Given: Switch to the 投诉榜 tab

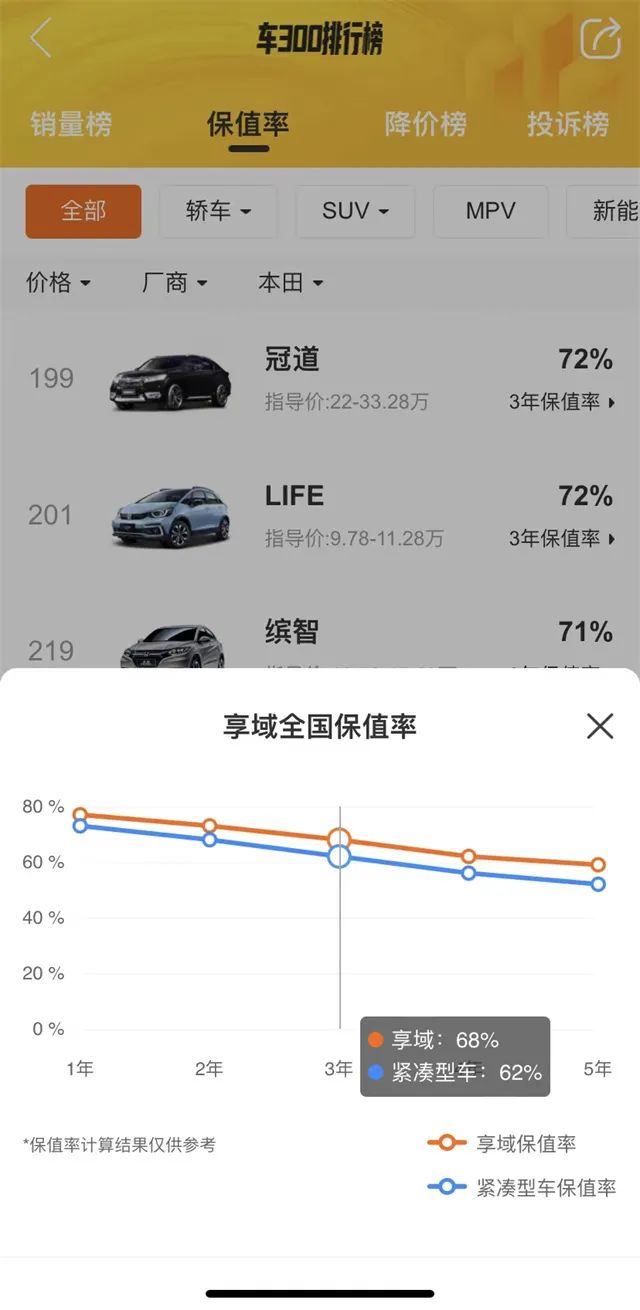Looking at the screenshot, I should [568, 124].
